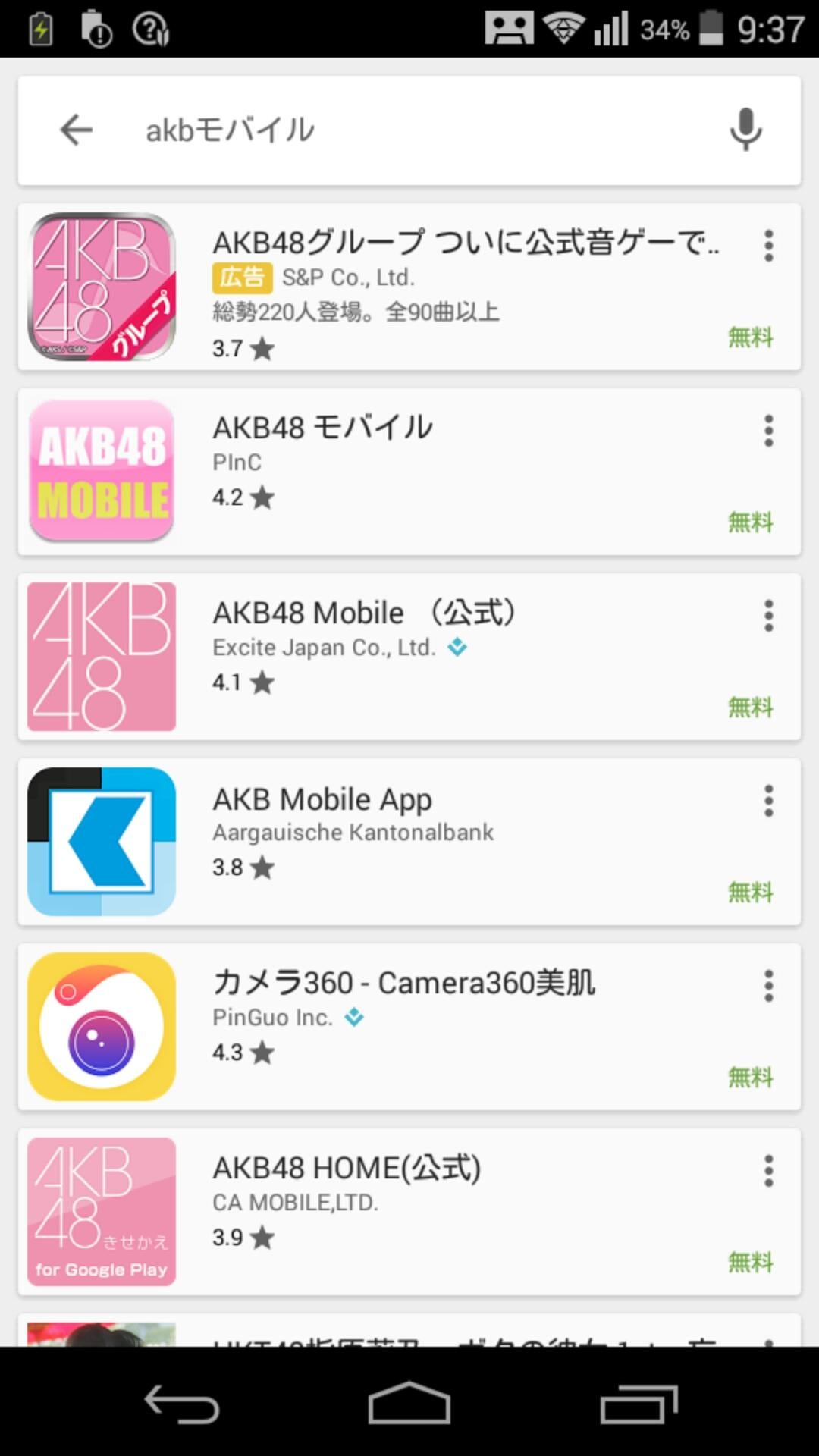Tap the pink AKB48 MOBILE app icon

(102, 471)
